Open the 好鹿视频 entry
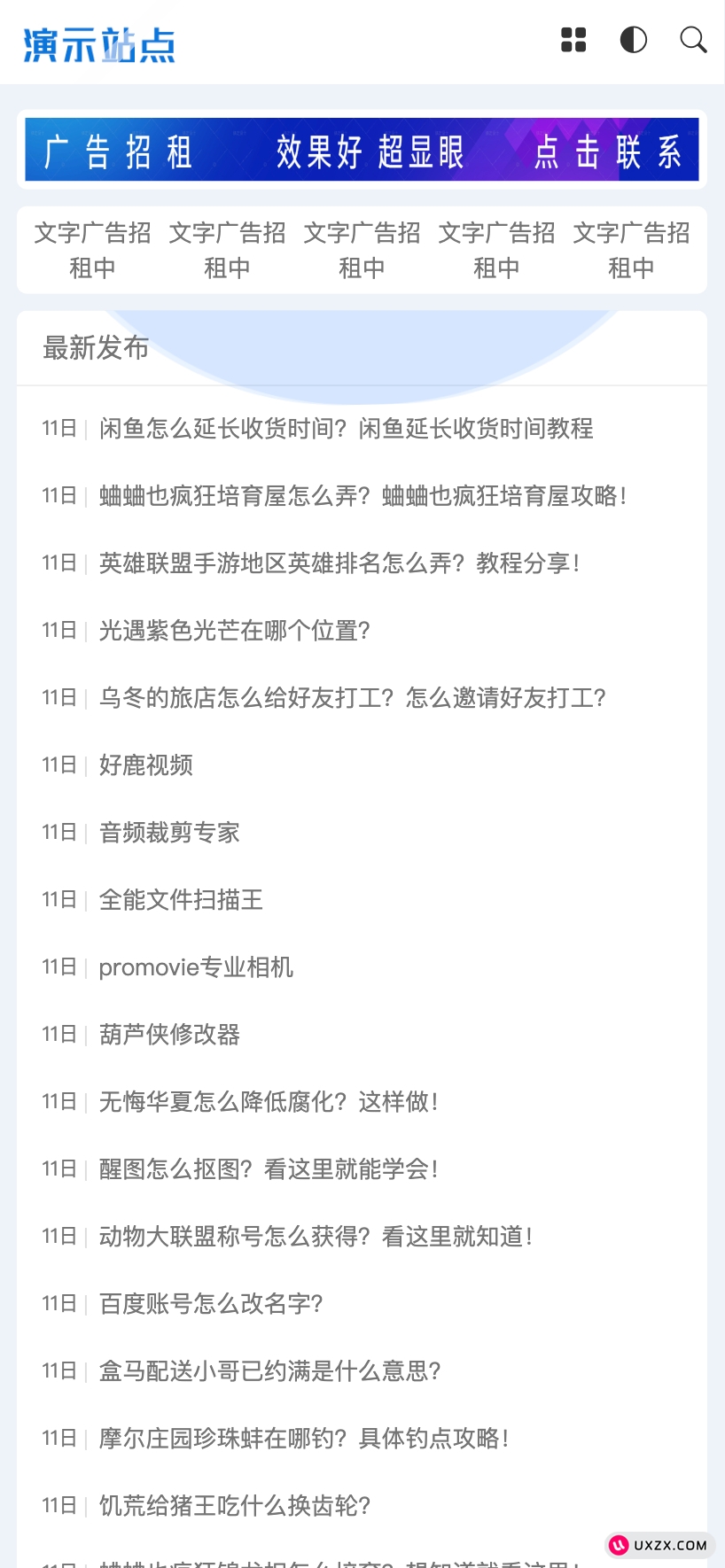 coord(146,765)
